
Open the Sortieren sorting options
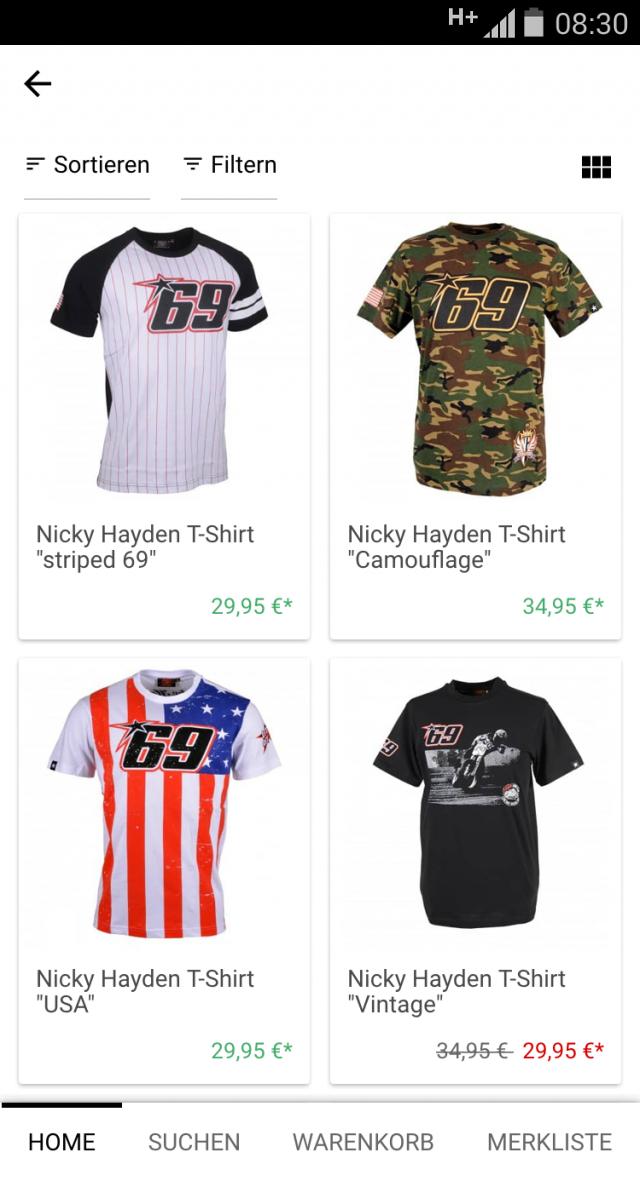(87, 165)
